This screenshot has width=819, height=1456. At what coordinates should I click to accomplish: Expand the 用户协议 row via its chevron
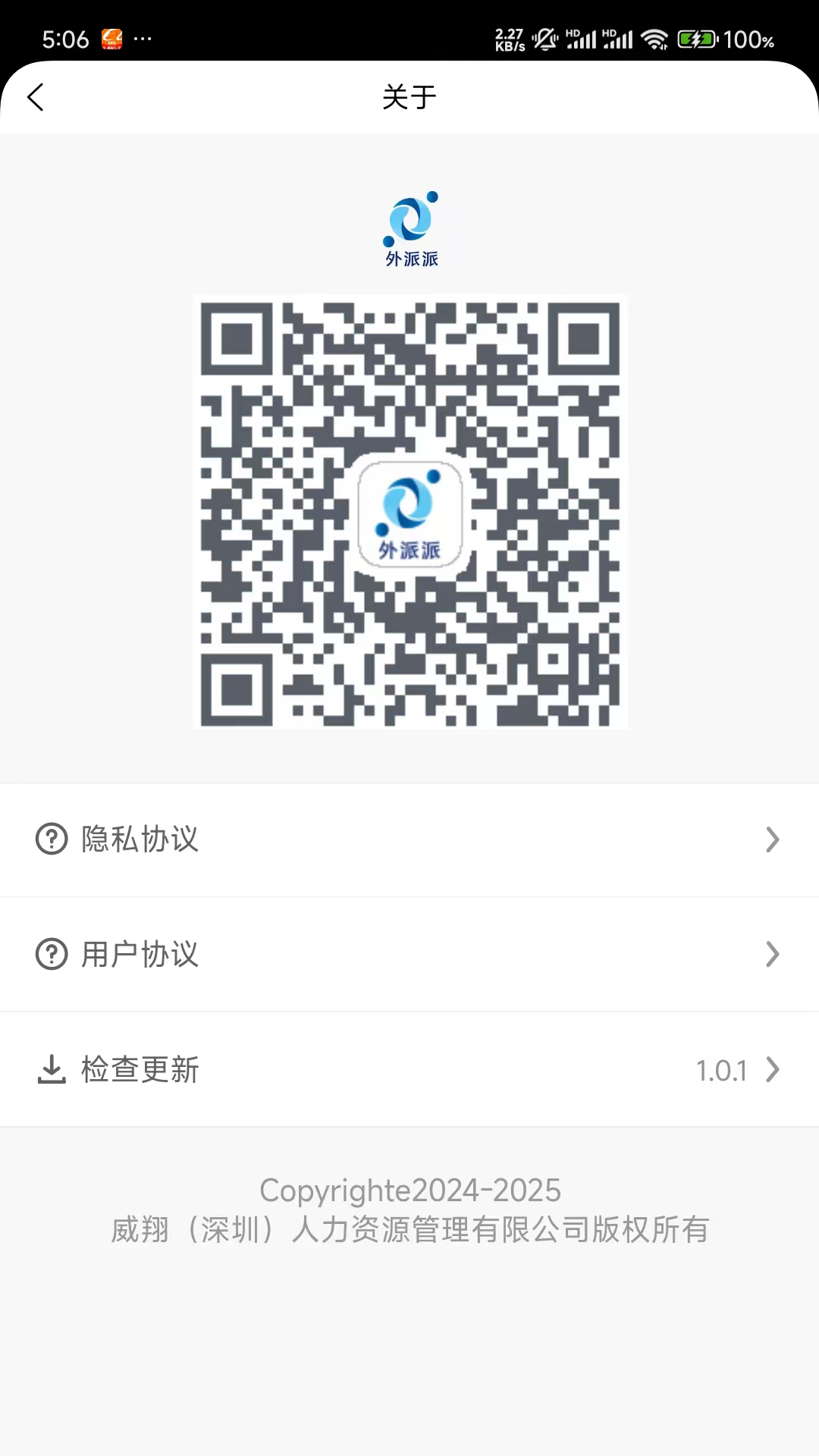coord(773,954)
